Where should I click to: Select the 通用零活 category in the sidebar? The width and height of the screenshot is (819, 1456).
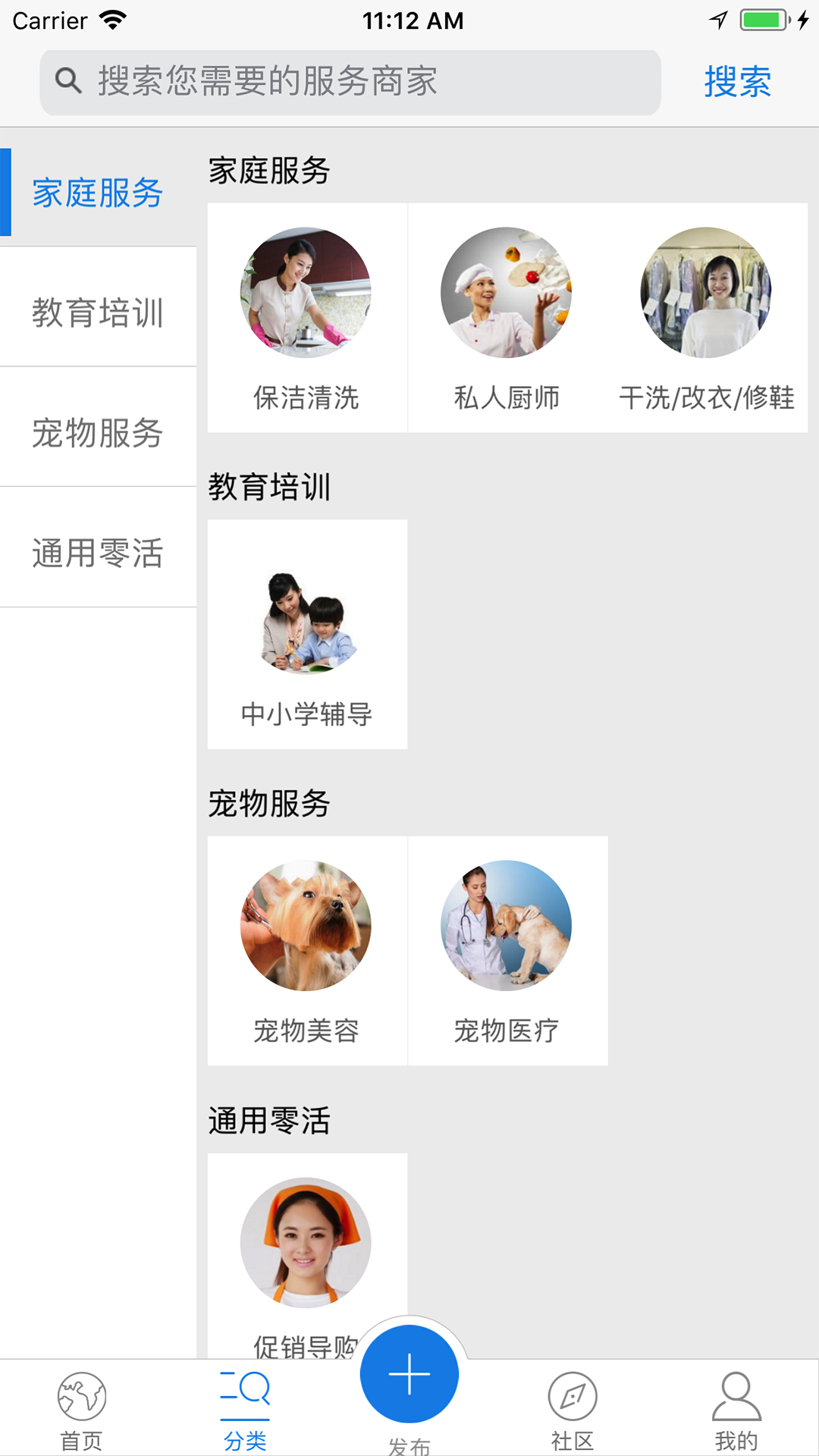click(98, 552)
